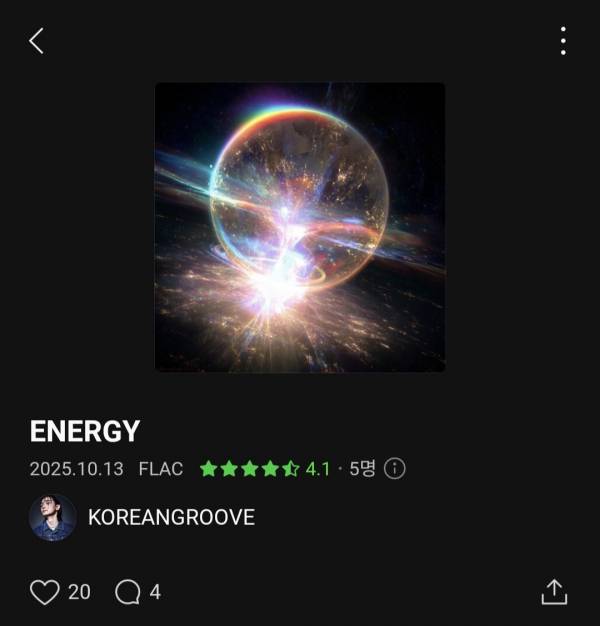The width and height of the screenshot is (600, 626).
Task: Open the ENERGY album cover art
Action: 300,227
